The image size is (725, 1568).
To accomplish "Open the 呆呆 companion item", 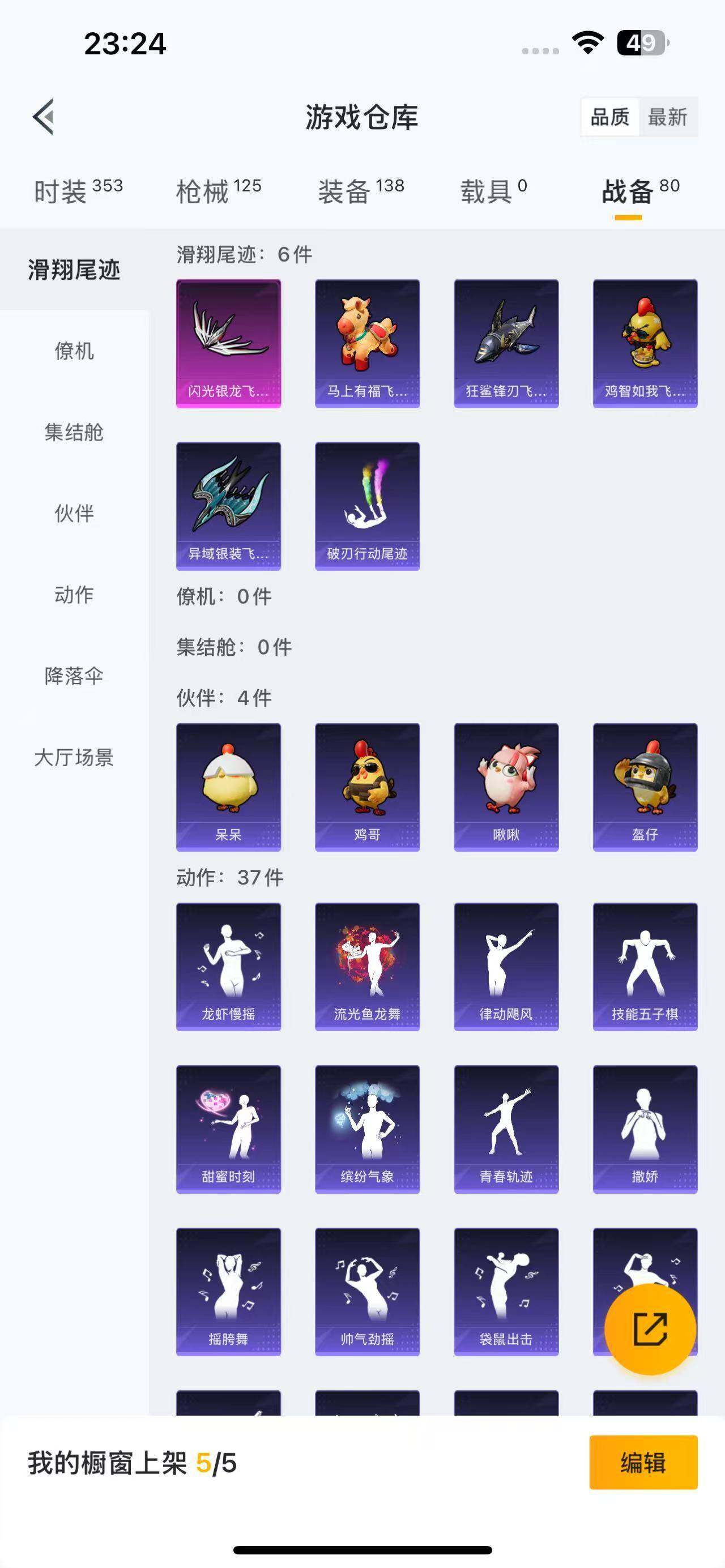I will tap(228, 787).
